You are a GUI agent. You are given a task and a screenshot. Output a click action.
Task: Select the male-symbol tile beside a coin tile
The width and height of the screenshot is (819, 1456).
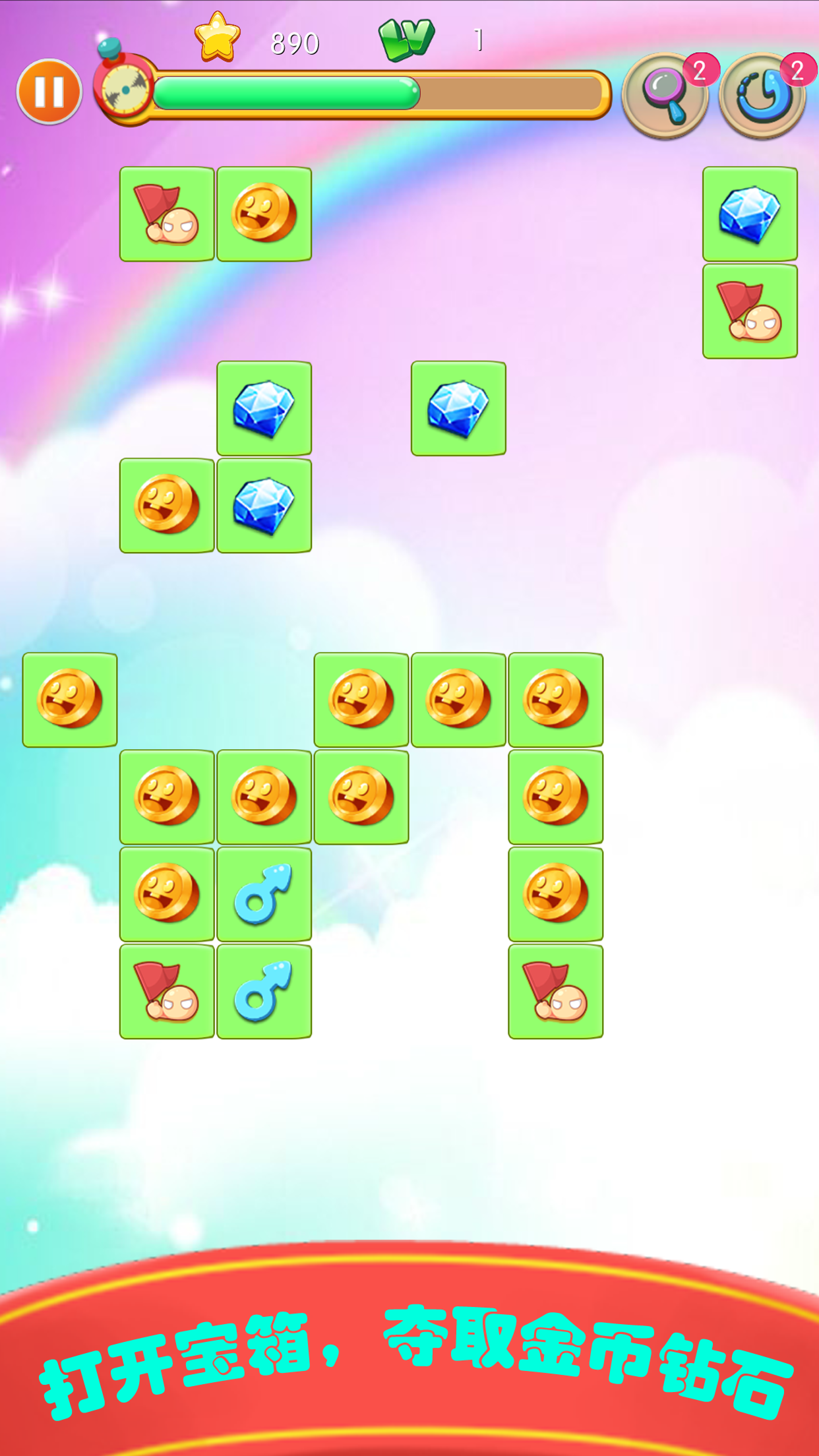tap(264, 894)
